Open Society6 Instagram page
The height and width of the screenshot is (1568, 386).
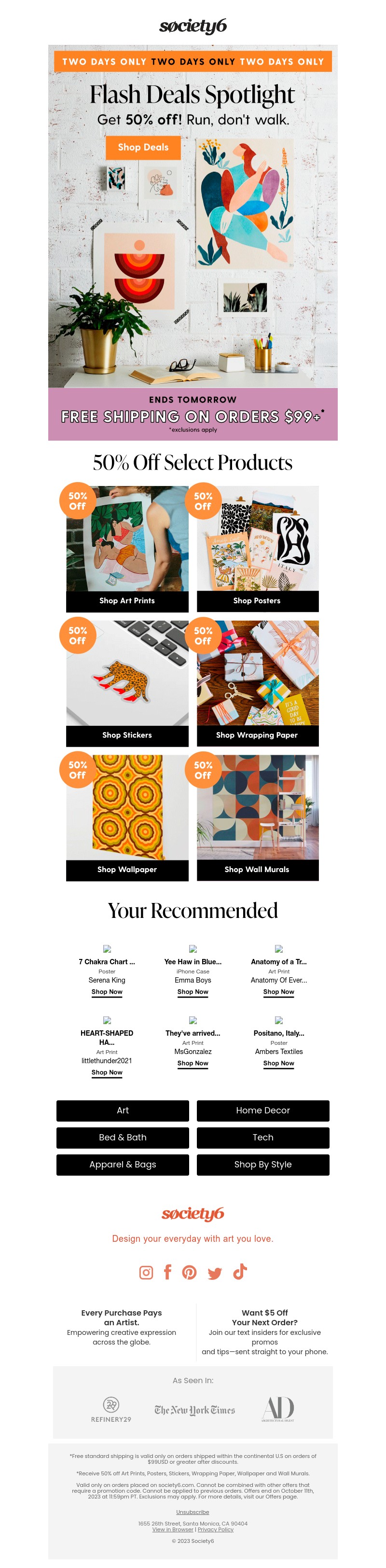(x=146, y=1272)
